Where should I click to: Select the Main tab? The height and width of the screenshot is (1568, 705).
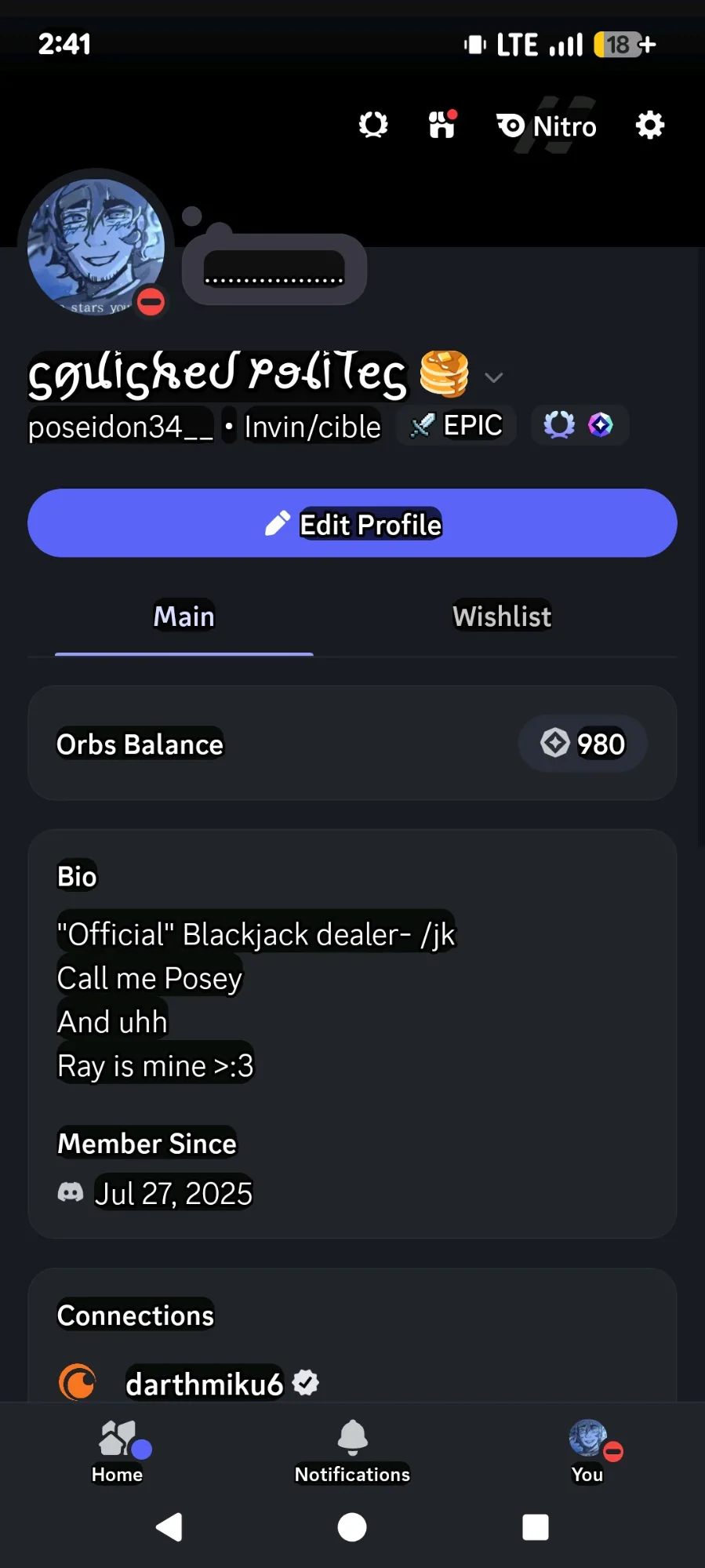[x=184, y=617]
